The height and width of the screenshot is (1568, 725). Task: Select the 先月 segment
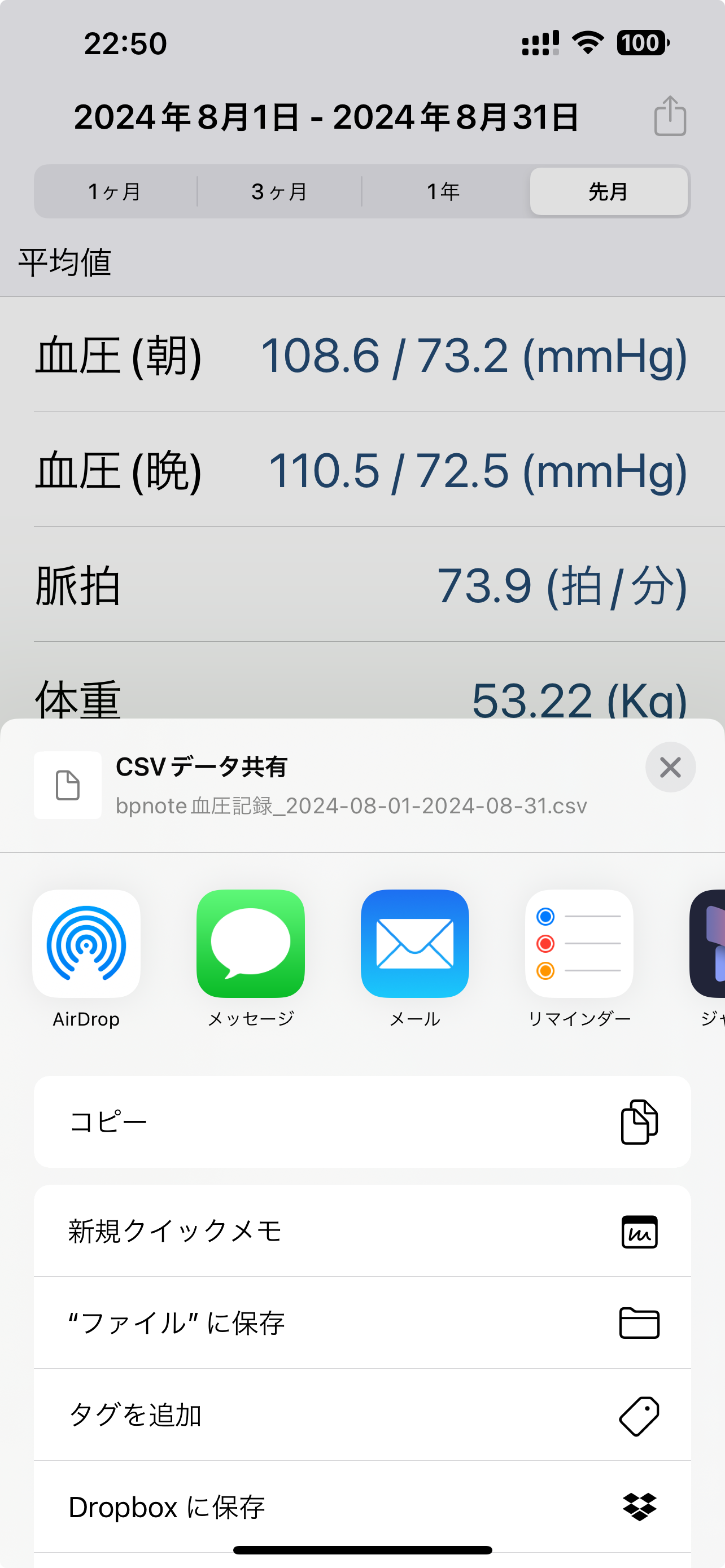pos(608,191)
